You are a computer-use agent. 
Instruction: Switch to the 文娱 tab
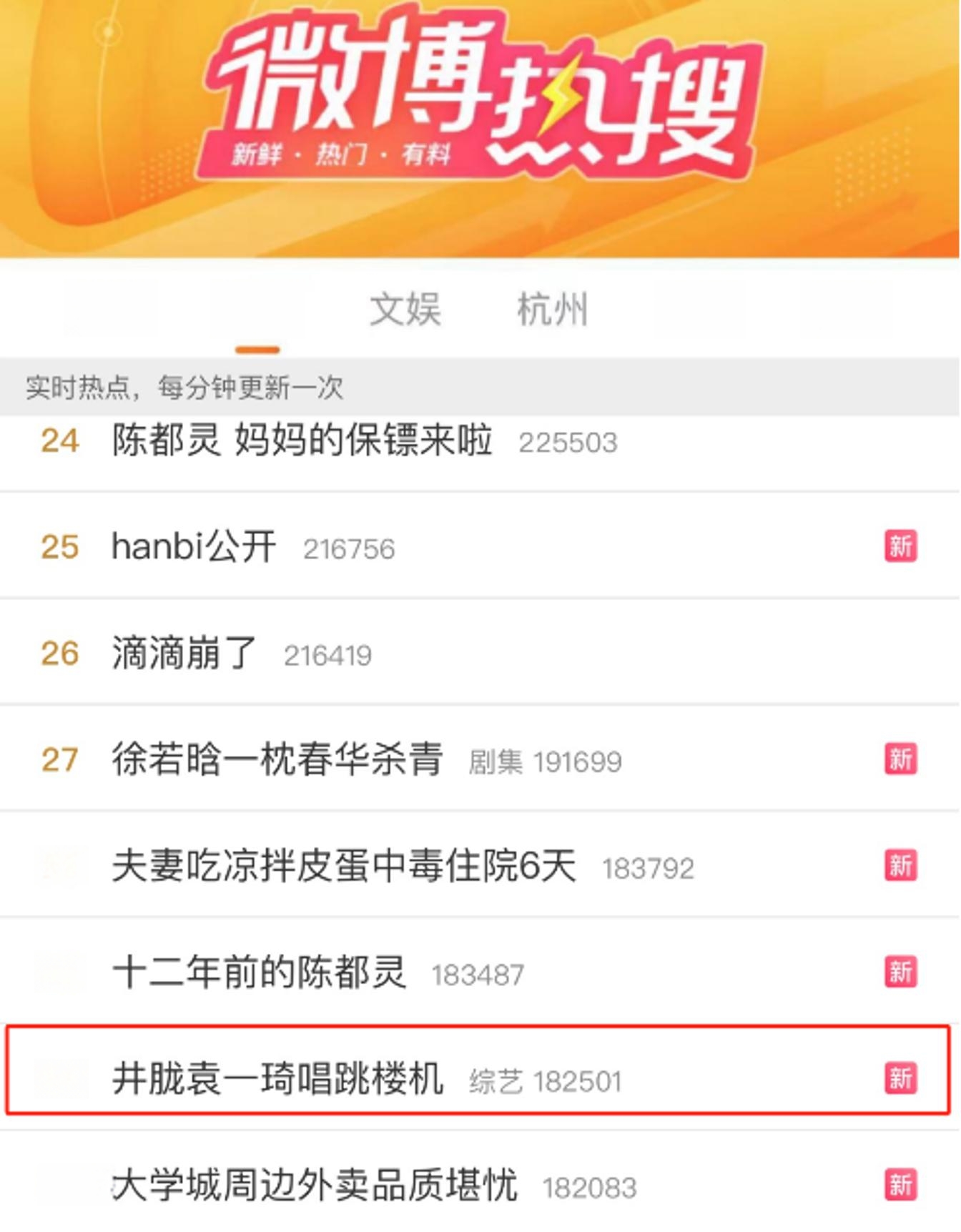(x=405, y=310)
